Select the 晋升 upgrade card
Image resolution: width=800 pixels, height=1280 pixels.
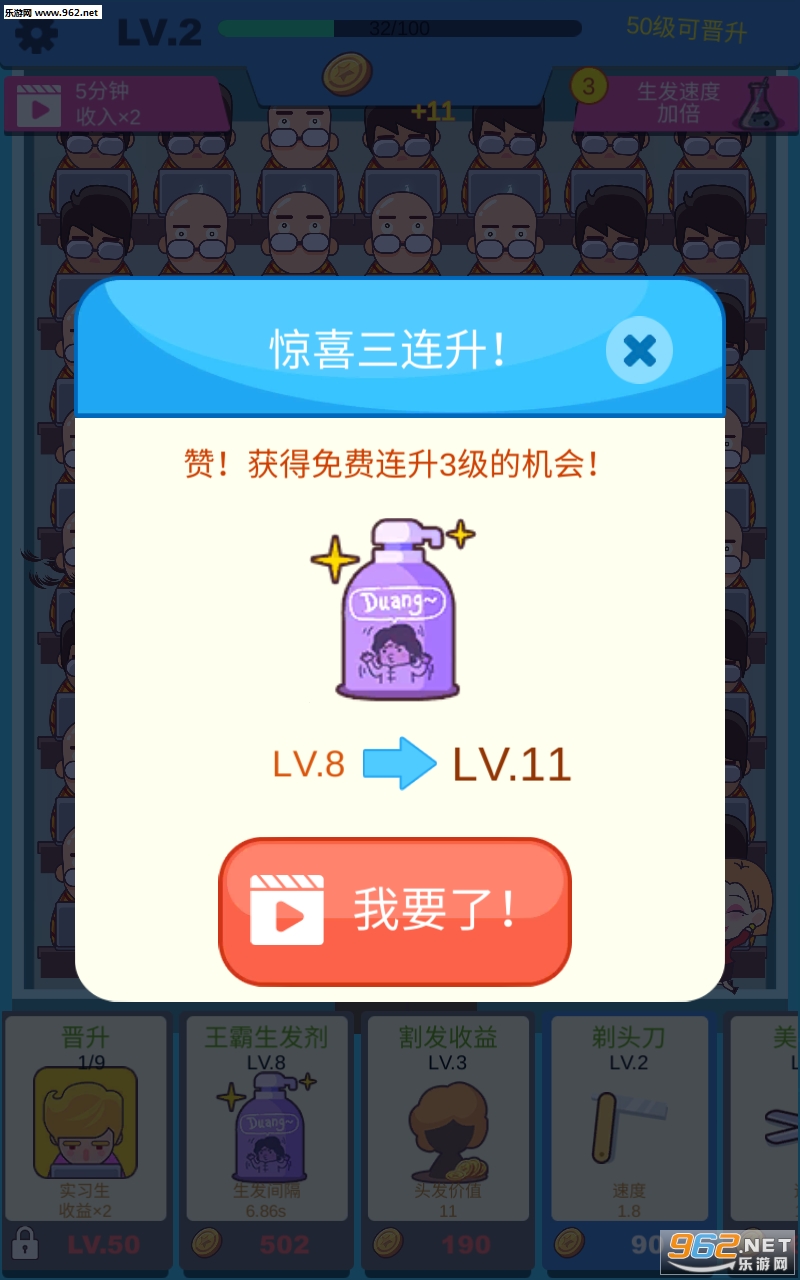(x=86, y=1120)
